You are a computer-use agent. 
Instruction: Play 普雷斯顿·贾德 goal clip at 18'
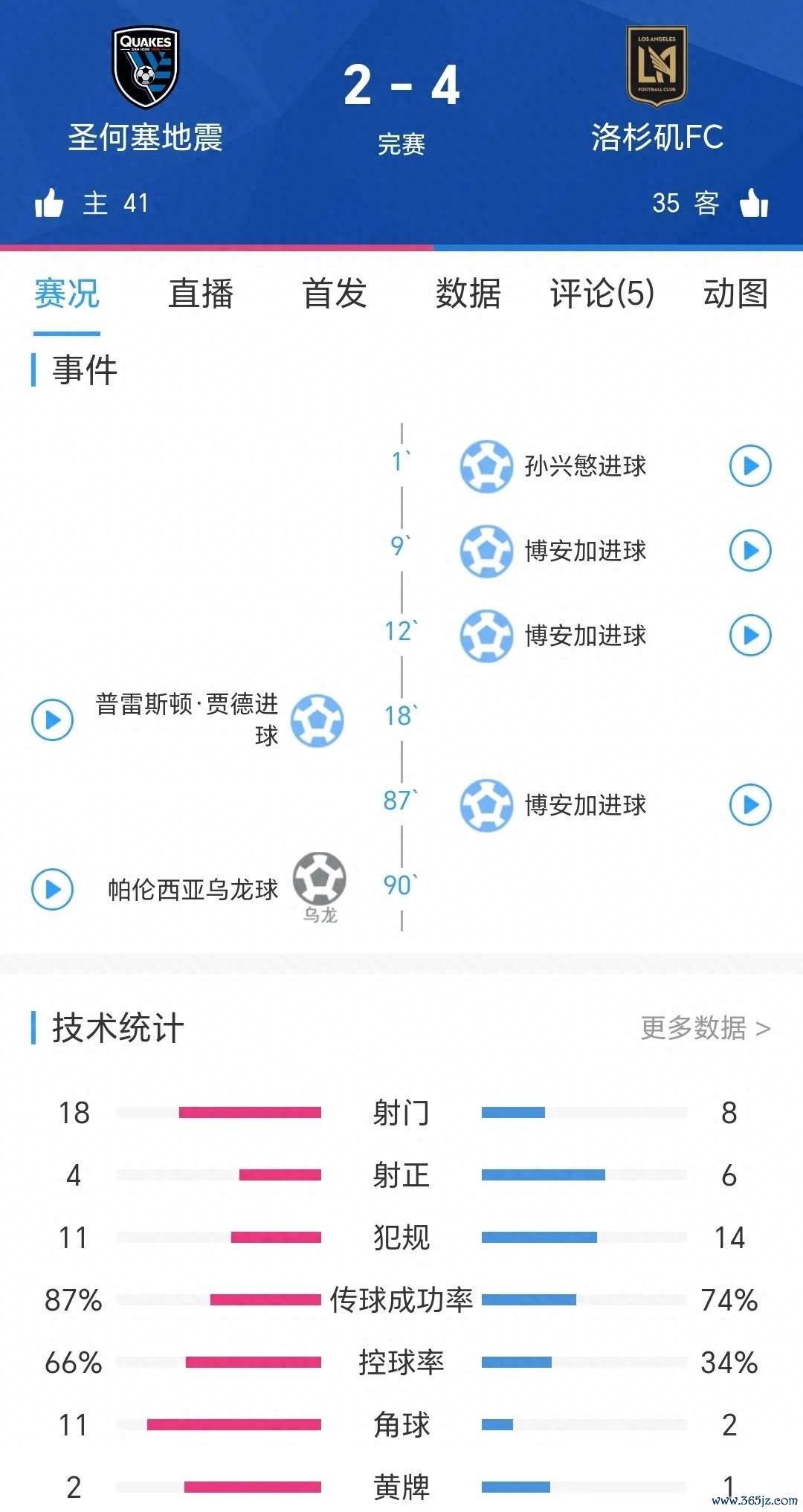53,720
